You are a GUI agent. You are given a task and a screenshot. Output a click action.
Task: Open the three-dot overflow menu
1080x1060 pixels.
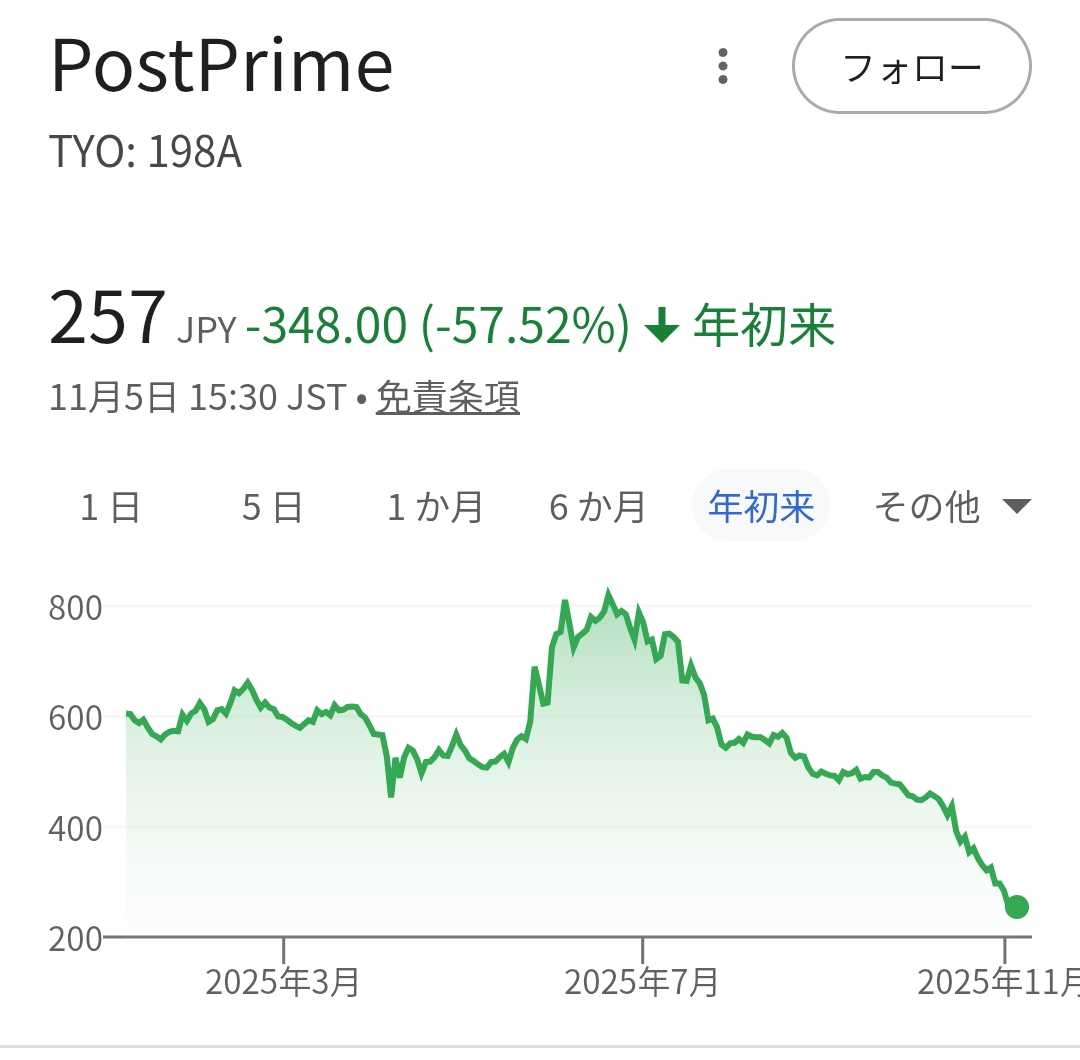pos(723,68)
